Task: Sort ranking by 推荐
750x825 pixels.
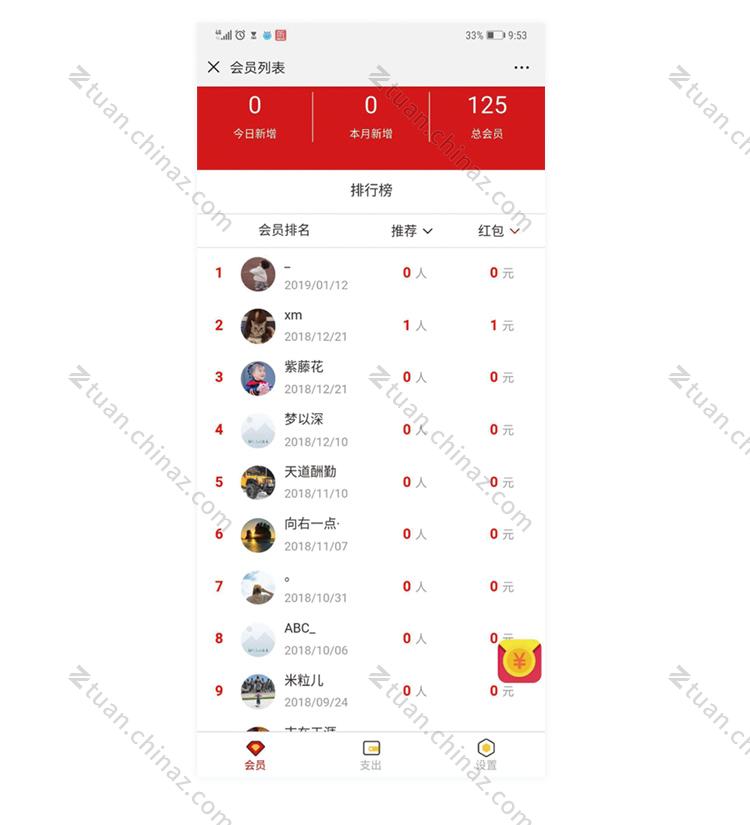Action: coord(411,231)
